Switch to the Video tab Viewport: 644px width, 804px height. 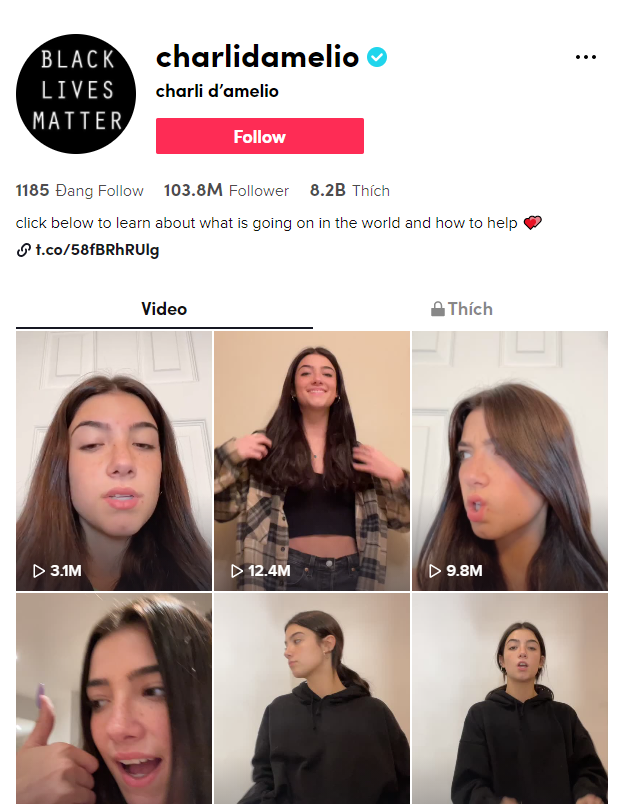point(164,309)
